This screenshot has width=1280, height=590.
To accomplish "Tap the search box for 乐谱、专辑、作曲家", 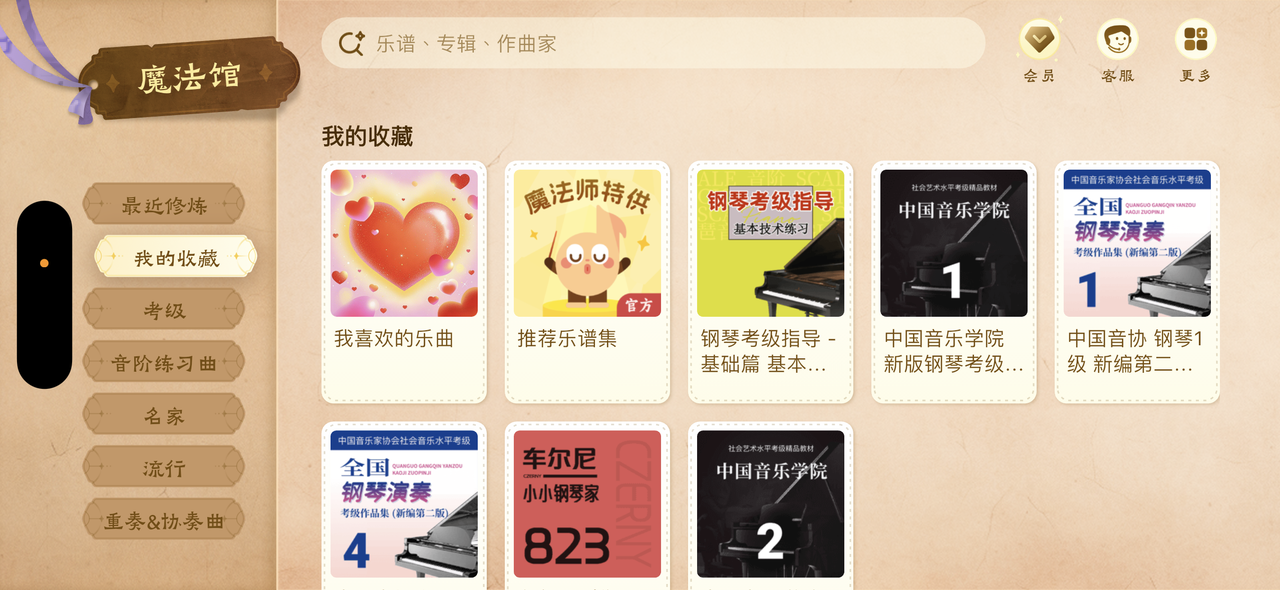I will (x=652, y=43).
